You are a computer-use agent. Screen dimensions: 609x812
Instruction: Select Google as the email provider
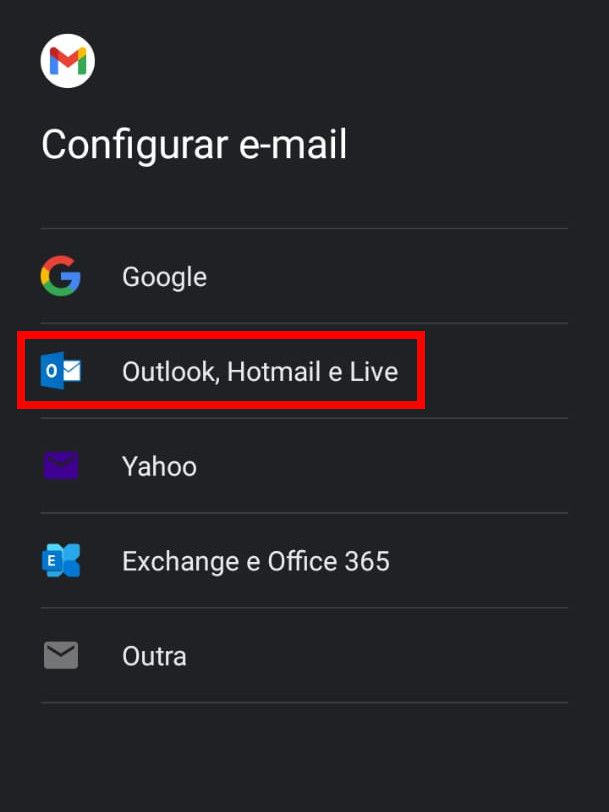(x=164, y=277)
